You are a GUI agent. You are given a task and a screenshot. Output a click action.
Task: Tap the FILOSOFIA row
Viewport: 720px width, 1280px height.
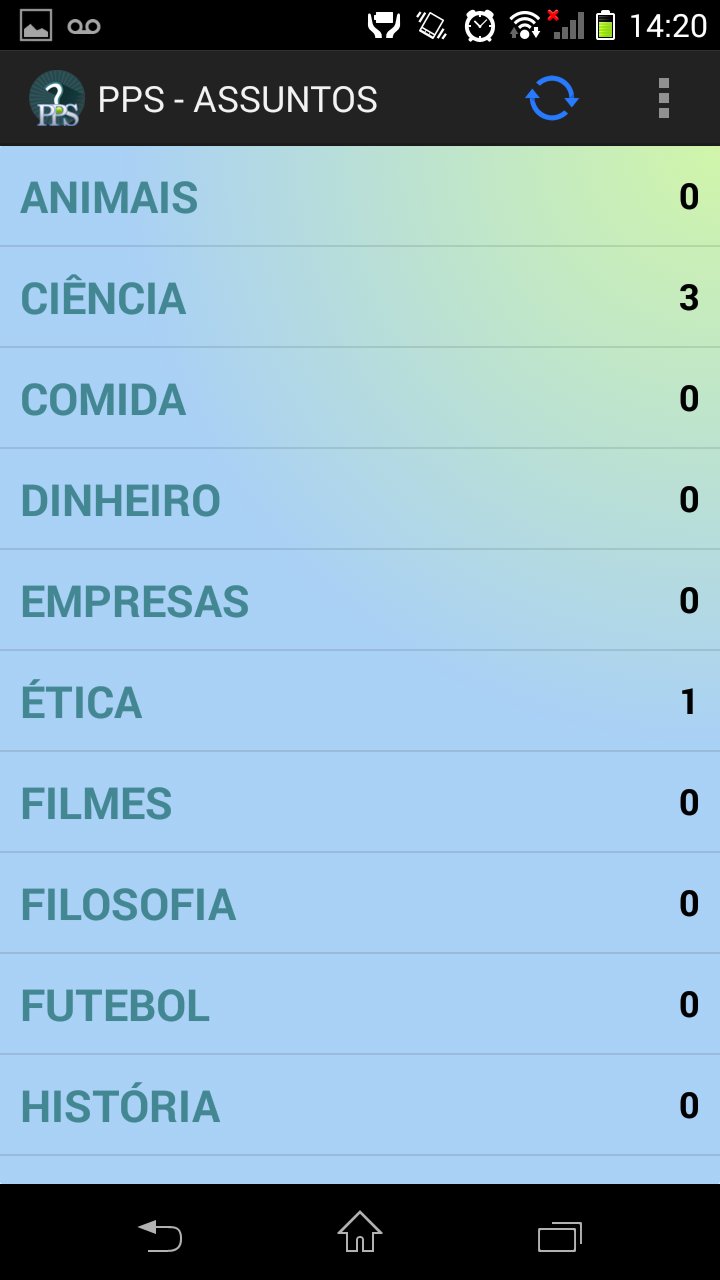click(x=360, y=904)
